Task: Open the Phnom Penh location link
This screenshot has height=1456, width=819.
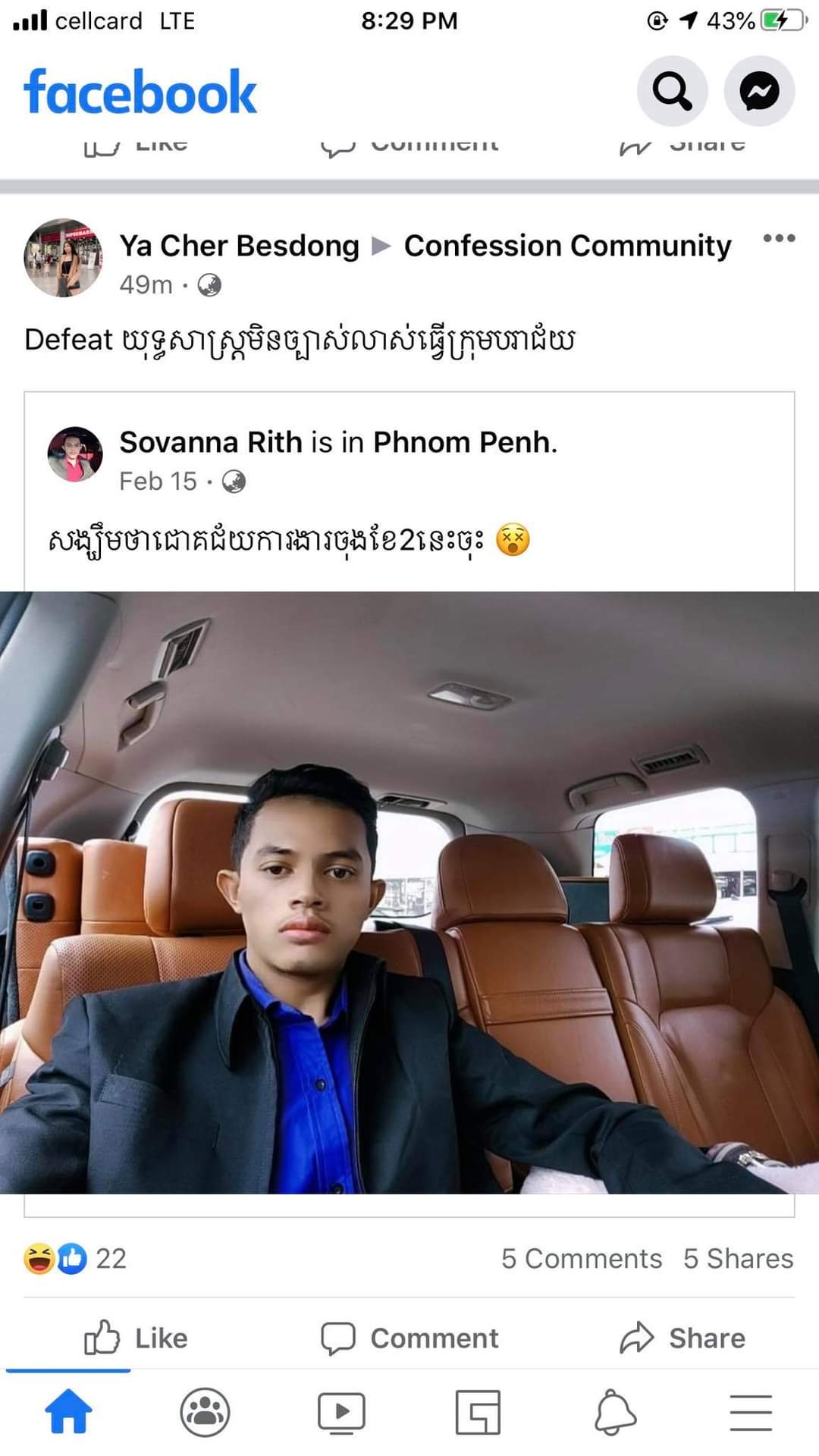Action: click(463, 442)
